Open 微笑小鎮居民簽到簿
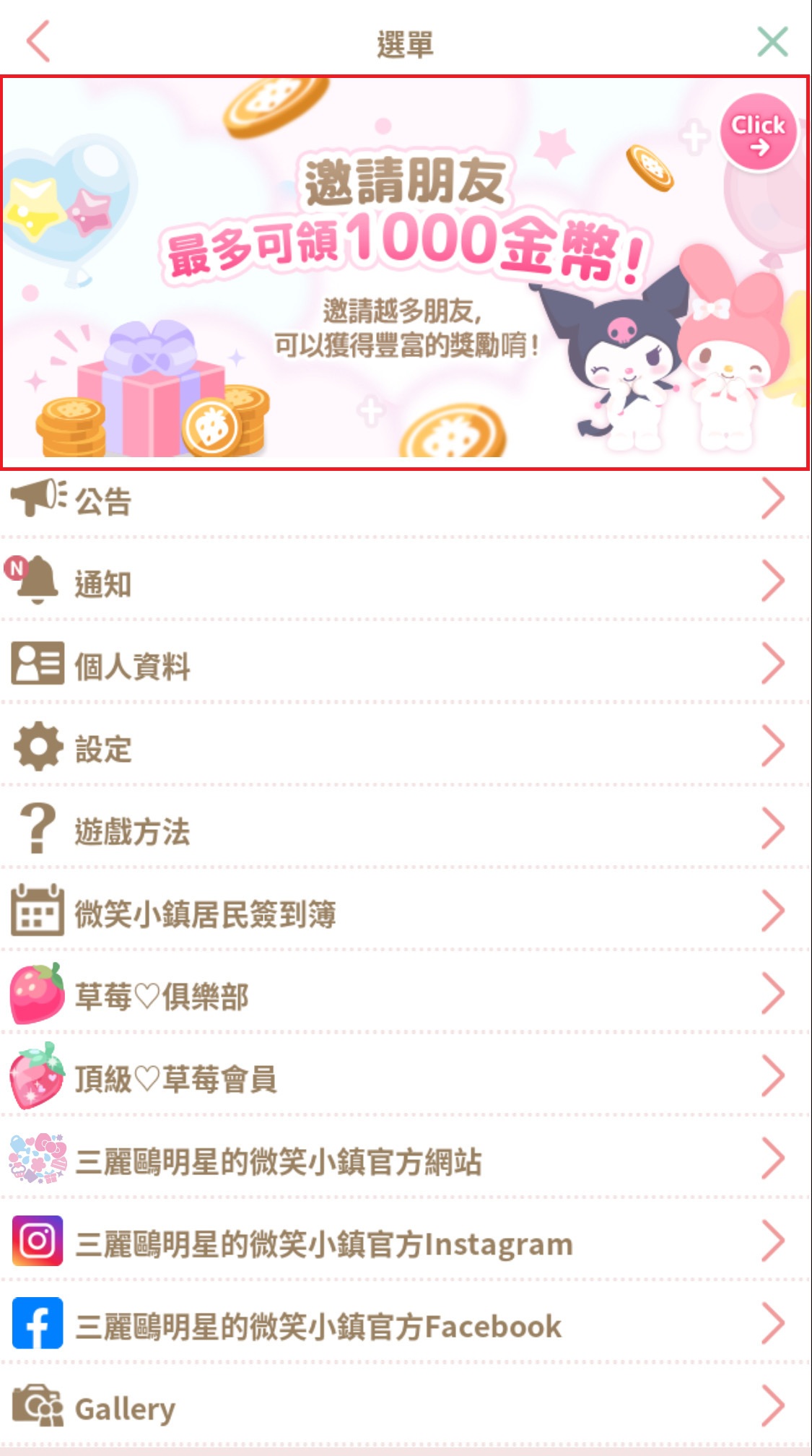Image resolution: width=812 pixels, height=1456 pixels. [x=404, y=912]
